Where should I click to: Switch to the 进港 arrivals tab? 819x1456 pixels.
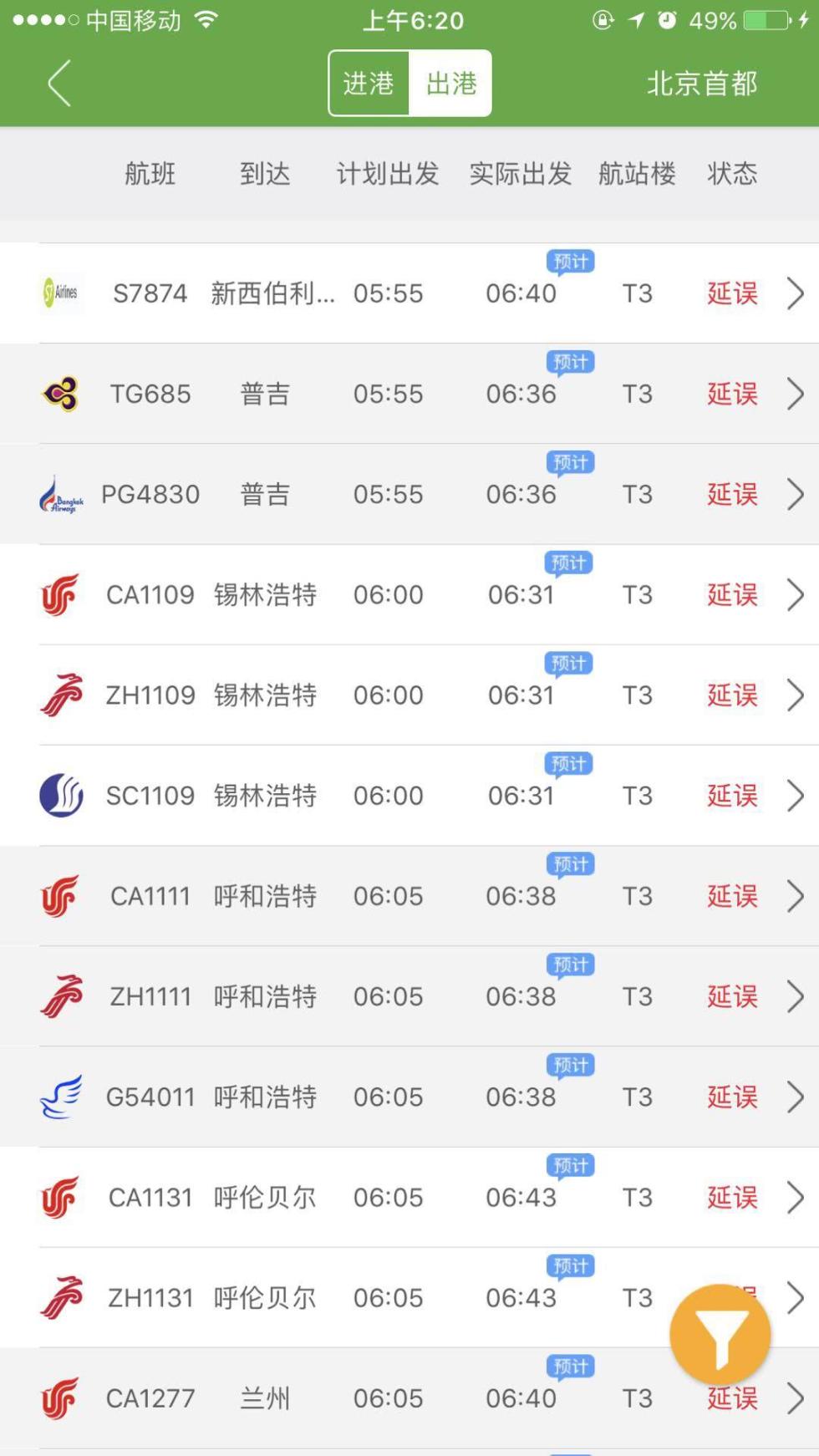click(369, 84)
